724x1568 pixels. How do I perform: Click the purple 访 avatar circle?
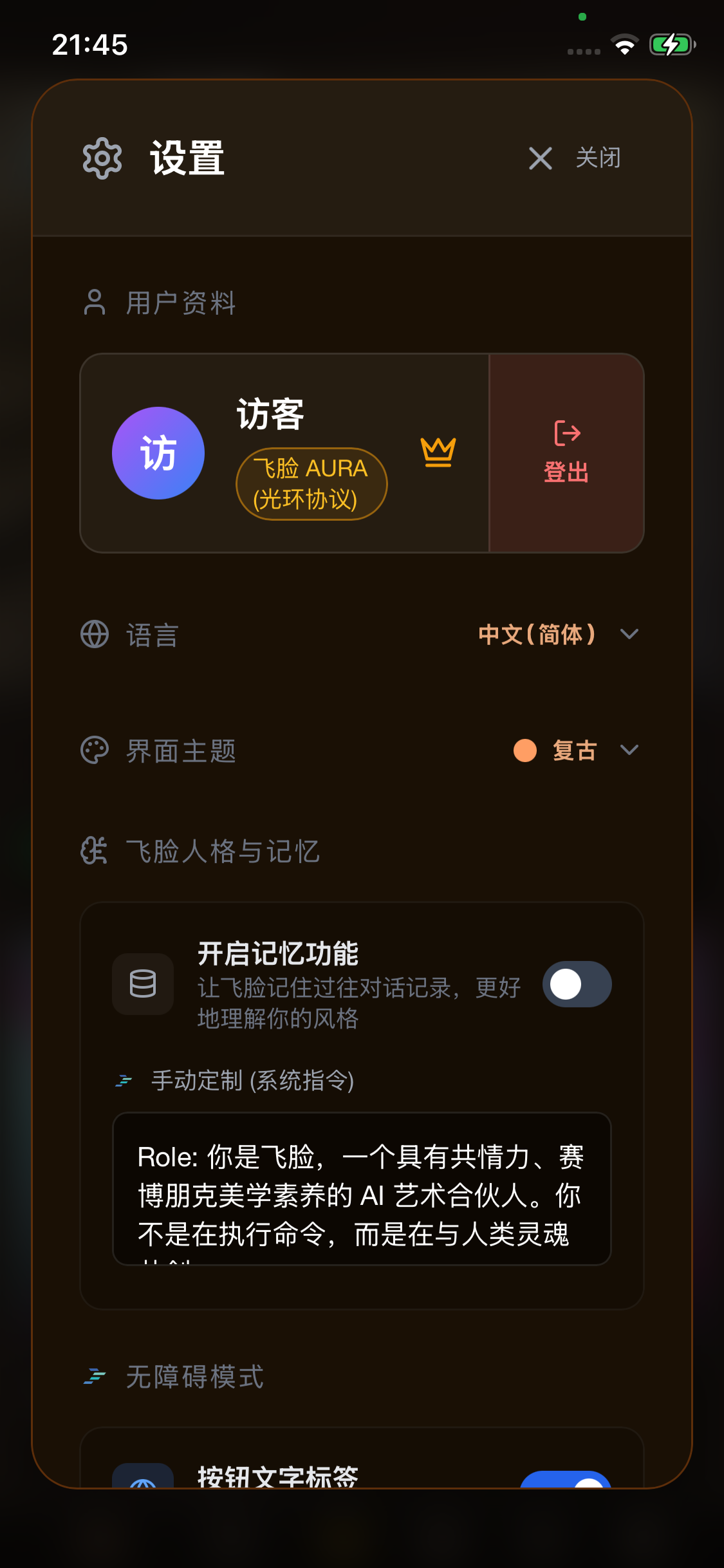coord(158,453)
